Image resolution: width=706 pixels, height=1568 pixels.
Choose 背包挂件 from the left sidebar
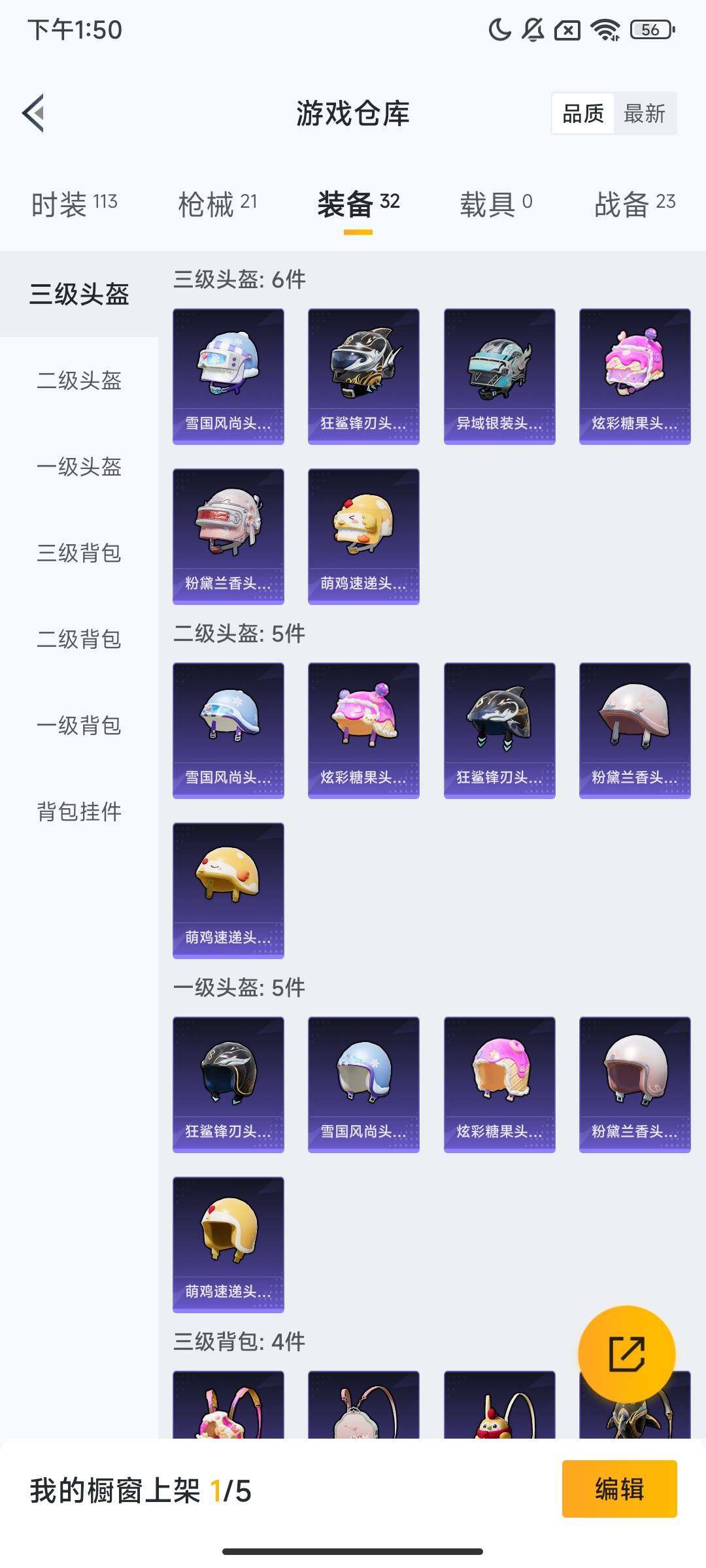point(78,811)
